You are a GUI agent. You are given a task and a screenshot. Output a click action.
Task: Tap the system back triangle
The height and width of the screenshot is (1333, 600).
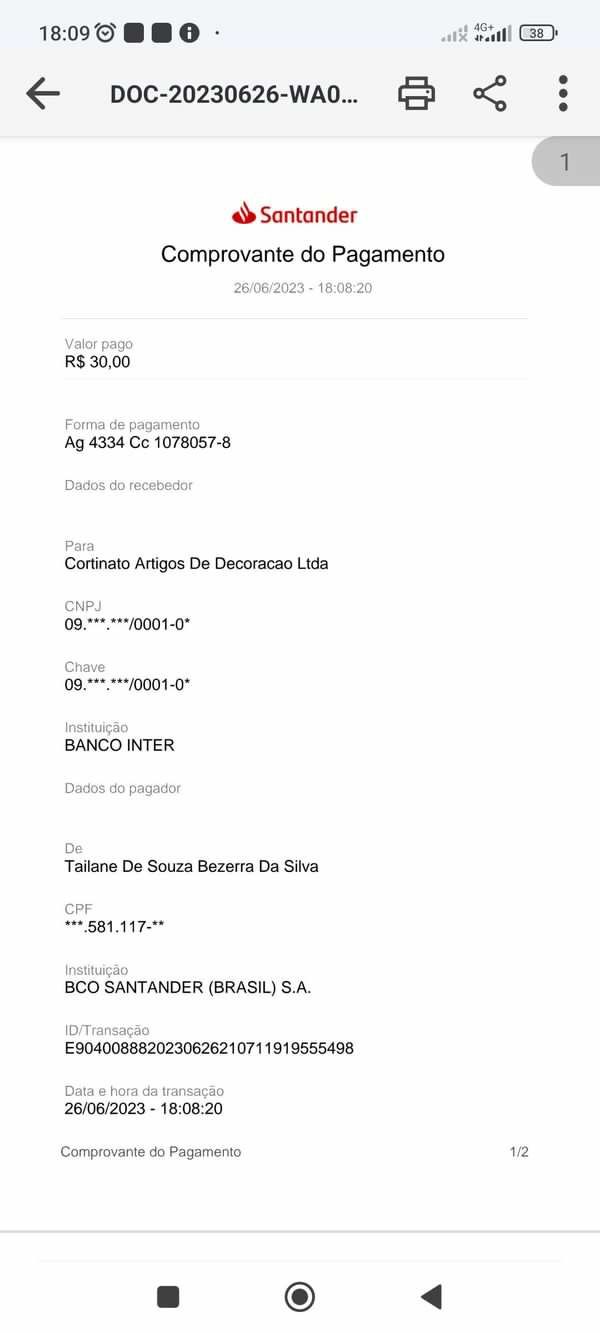pyautogui.click(x=431, y=1297)
